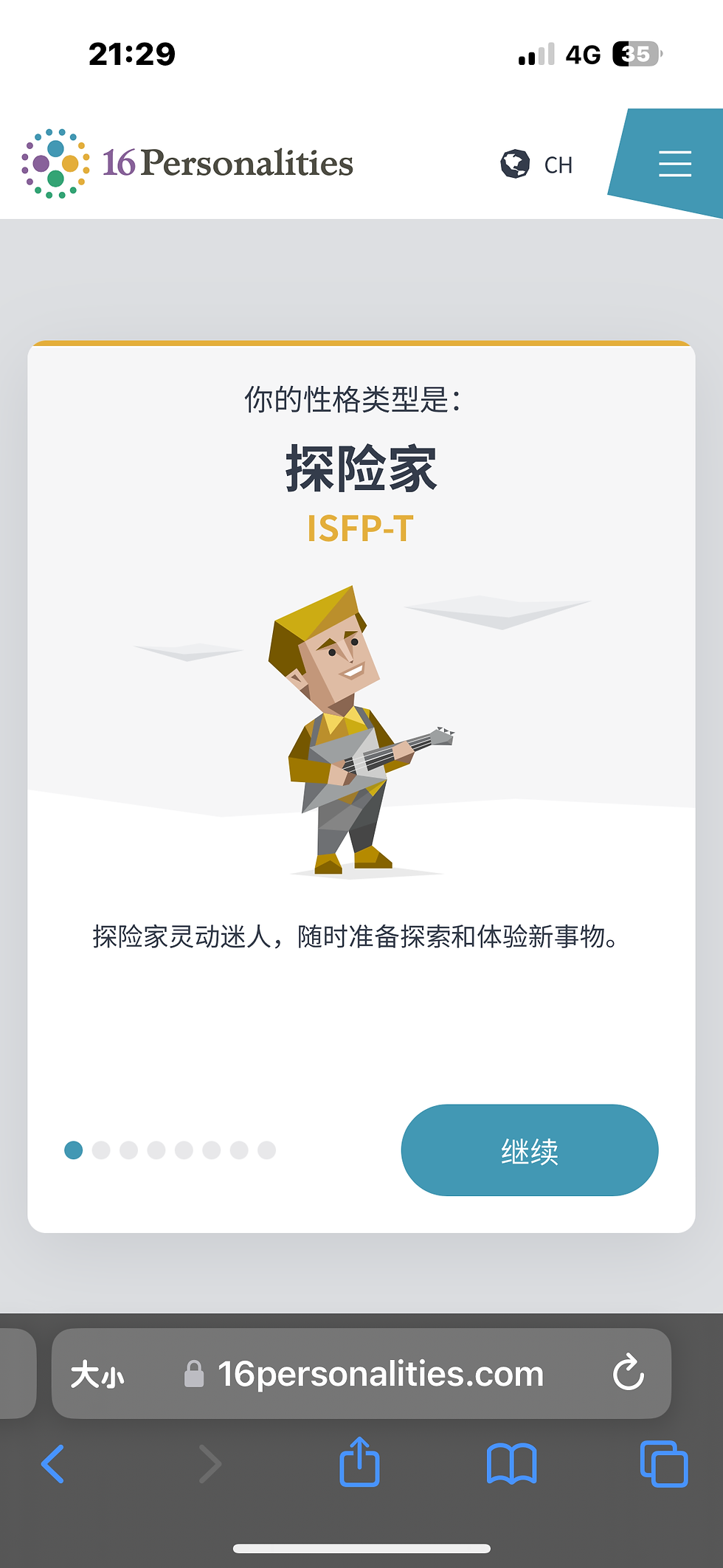This screenshot has width=723, height=1568.
Task: Go back in Safari
Action: click(53, 1464)
